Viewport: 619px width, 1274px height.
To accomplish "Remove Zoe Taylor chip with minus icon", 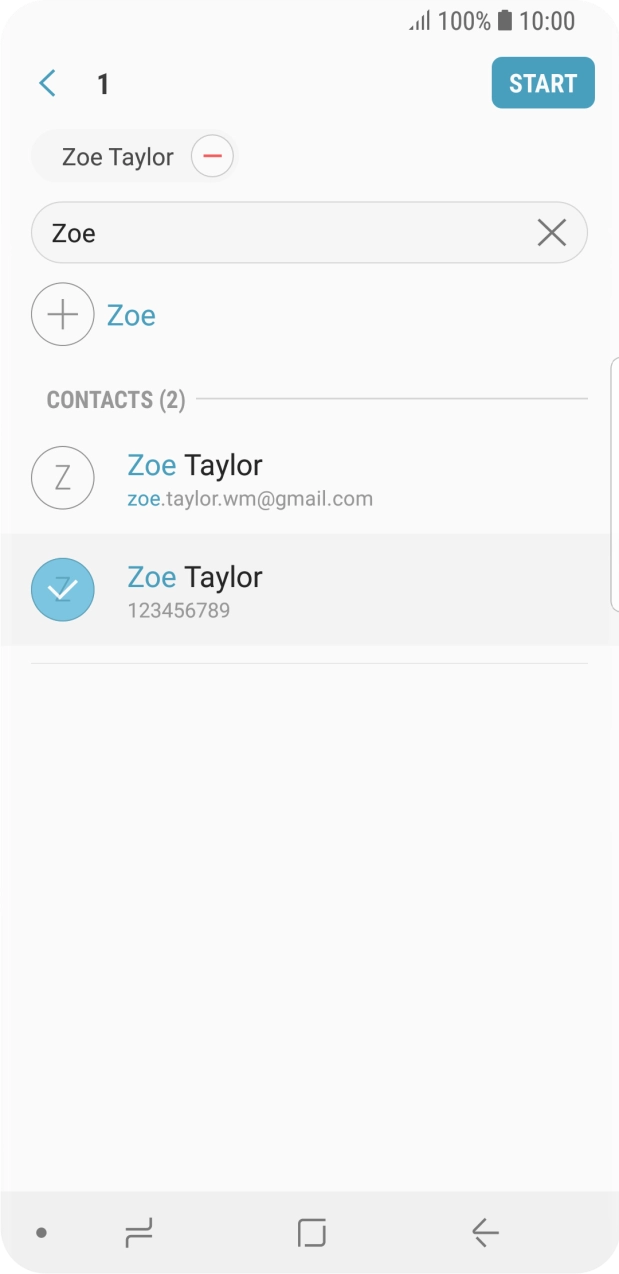I will click(212, 157).
